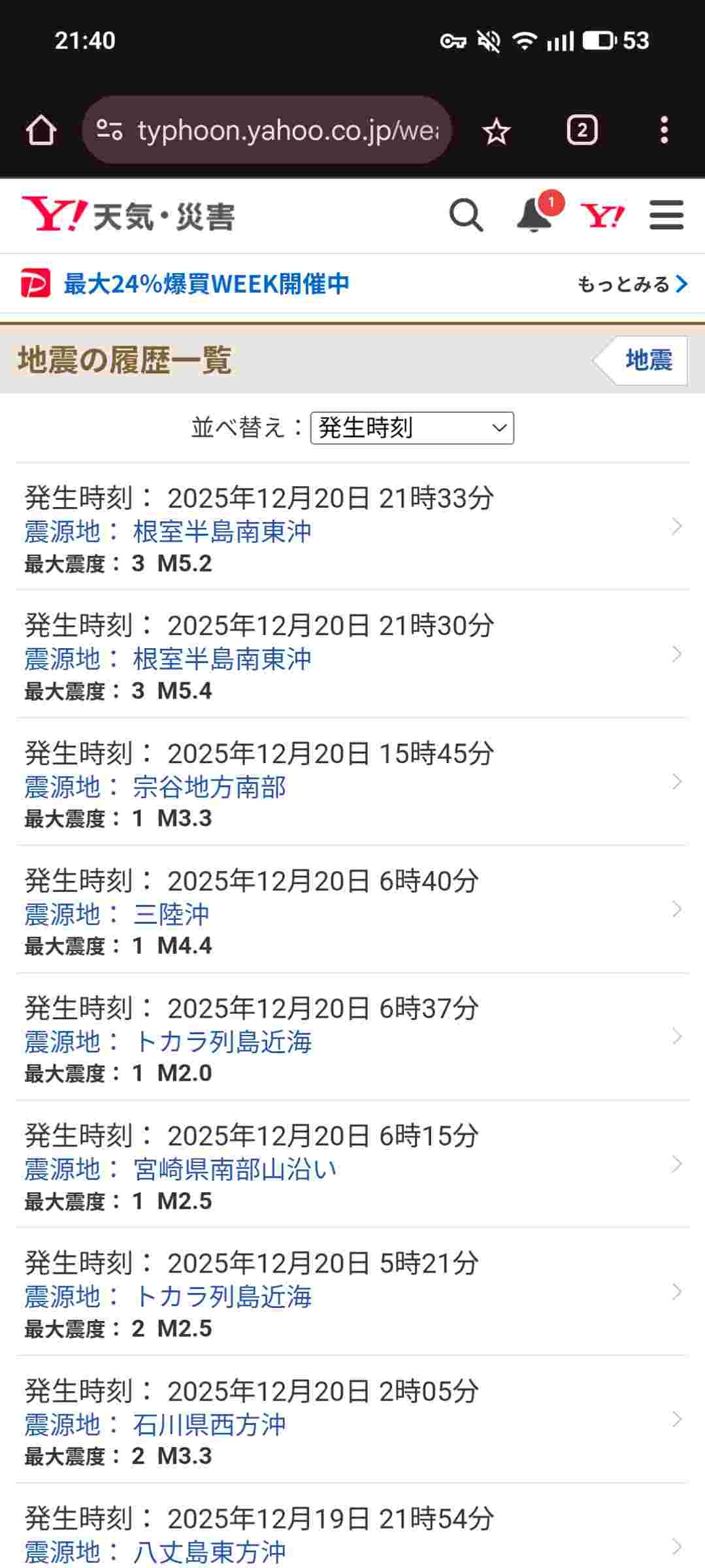Tap the red Y! Yahoo home icon

click(x=602, y=216)
